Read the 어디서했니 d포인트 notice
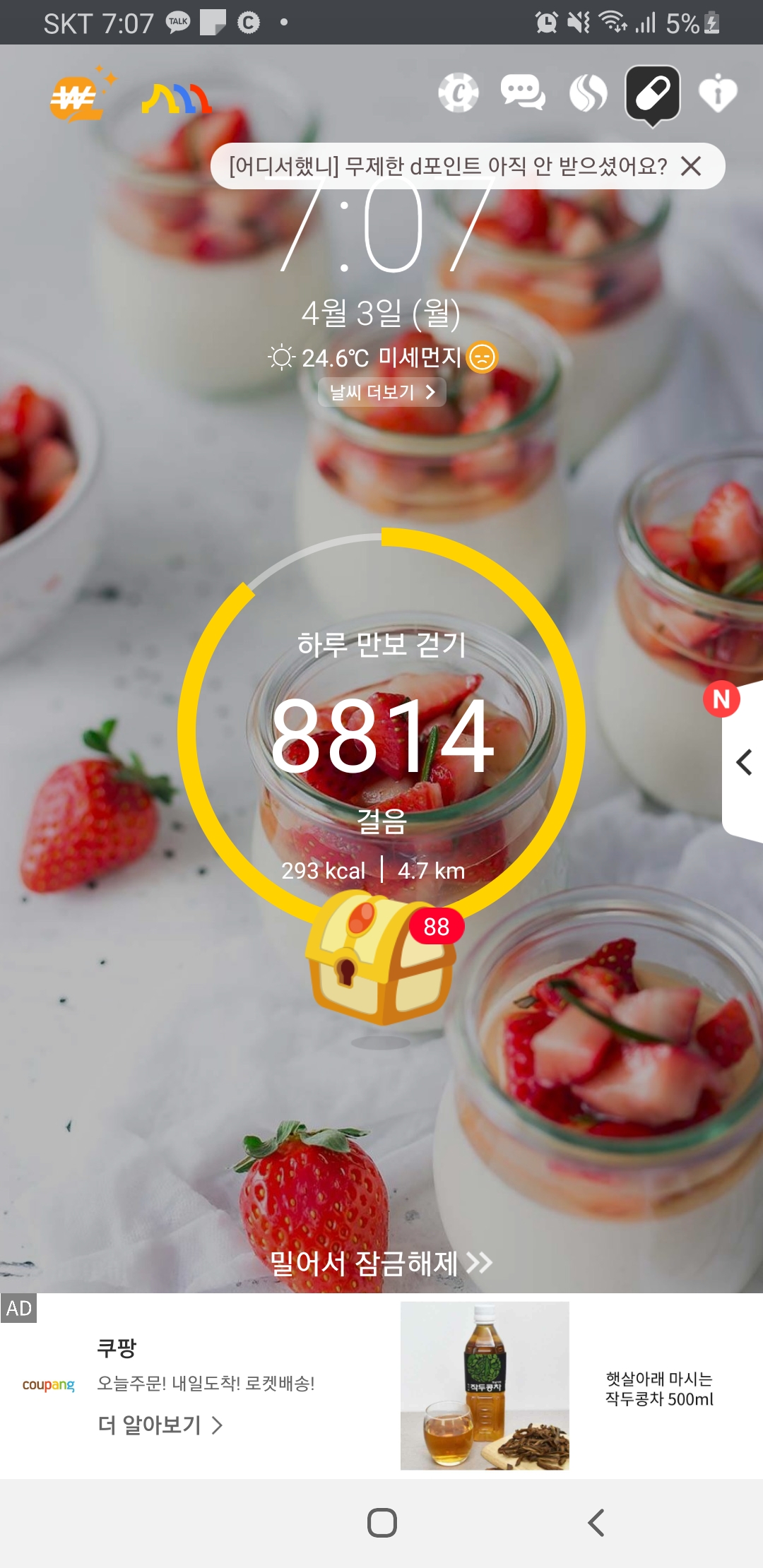Viewport: 763px width, 1568px height. pyautogui.click(x=448, y=166)
